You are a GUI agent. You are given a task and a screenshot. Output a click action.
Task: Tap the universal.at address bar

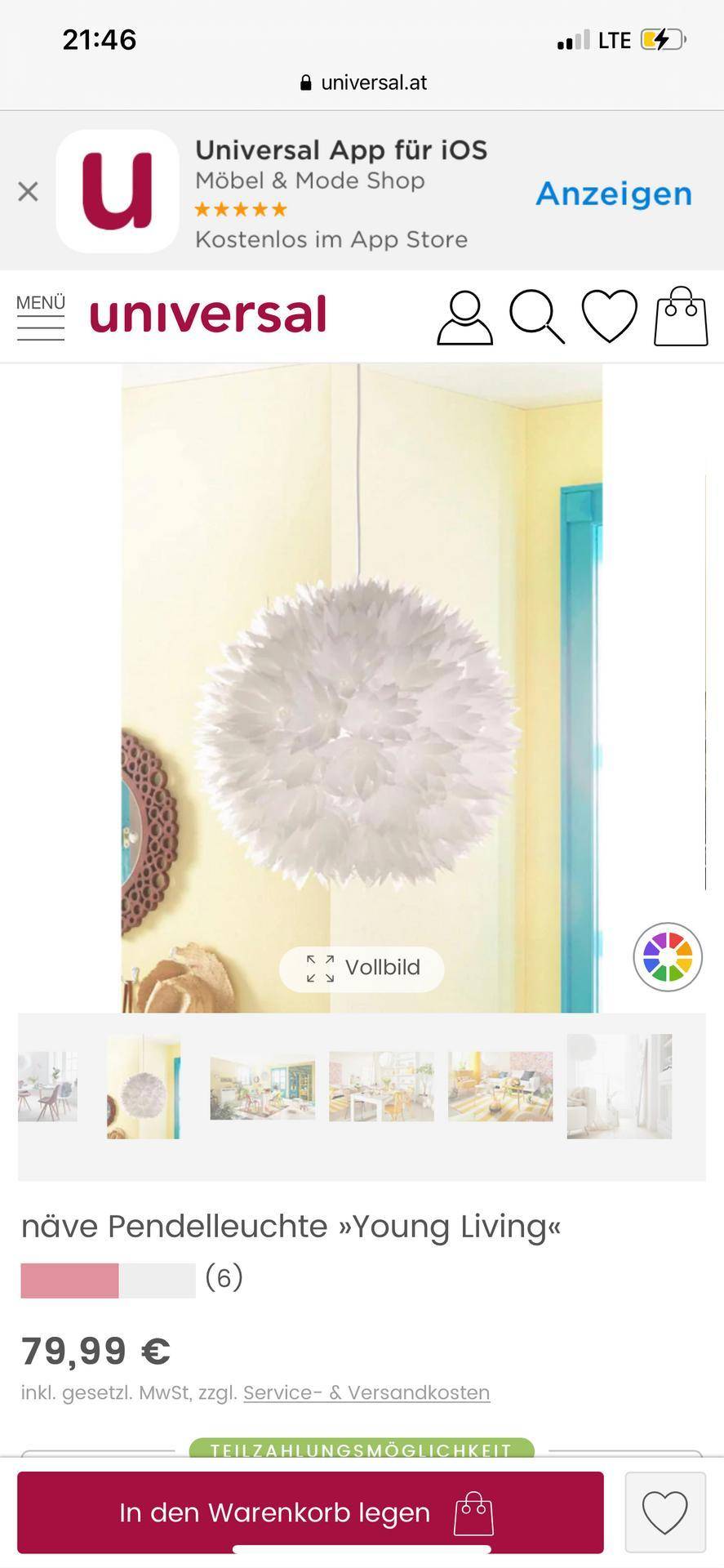363,82
